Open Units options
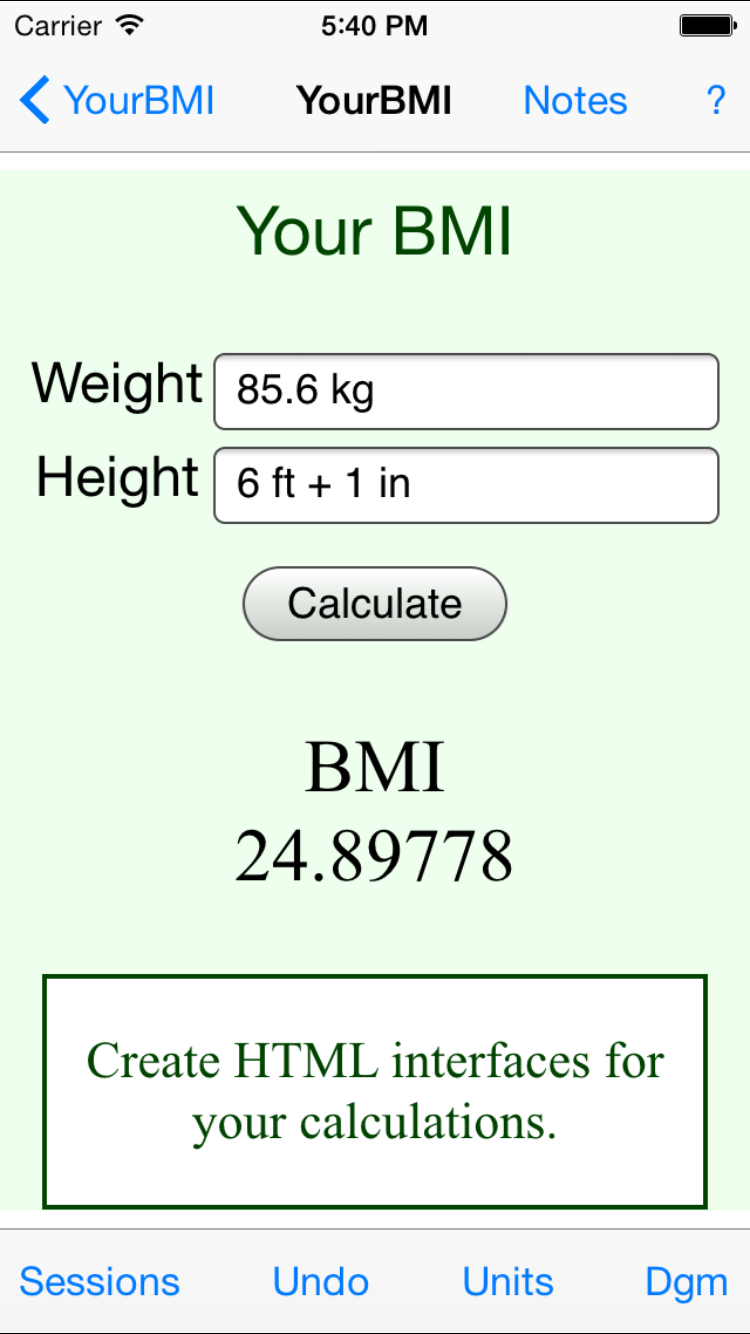Screen dimensions: 750x1334 point(508,1282)
